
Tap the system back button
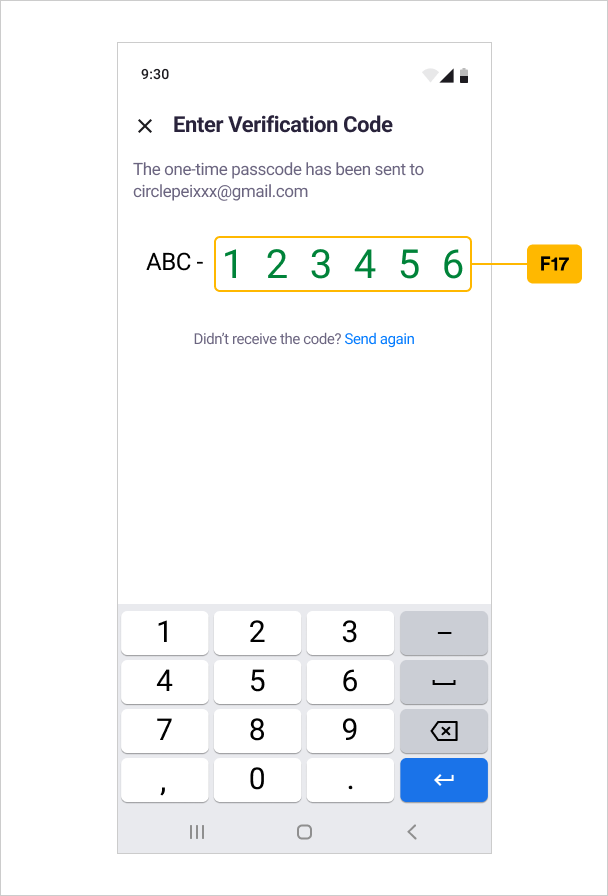pyautogui.click(x=412, y=831)
